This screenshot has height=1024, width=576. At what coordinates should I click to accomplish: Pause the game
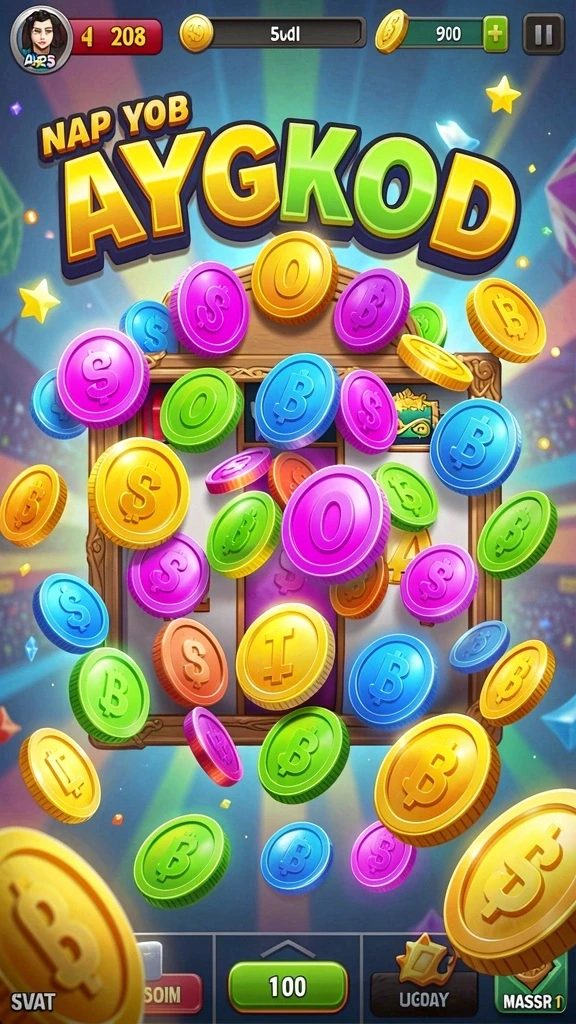[543, 34]
